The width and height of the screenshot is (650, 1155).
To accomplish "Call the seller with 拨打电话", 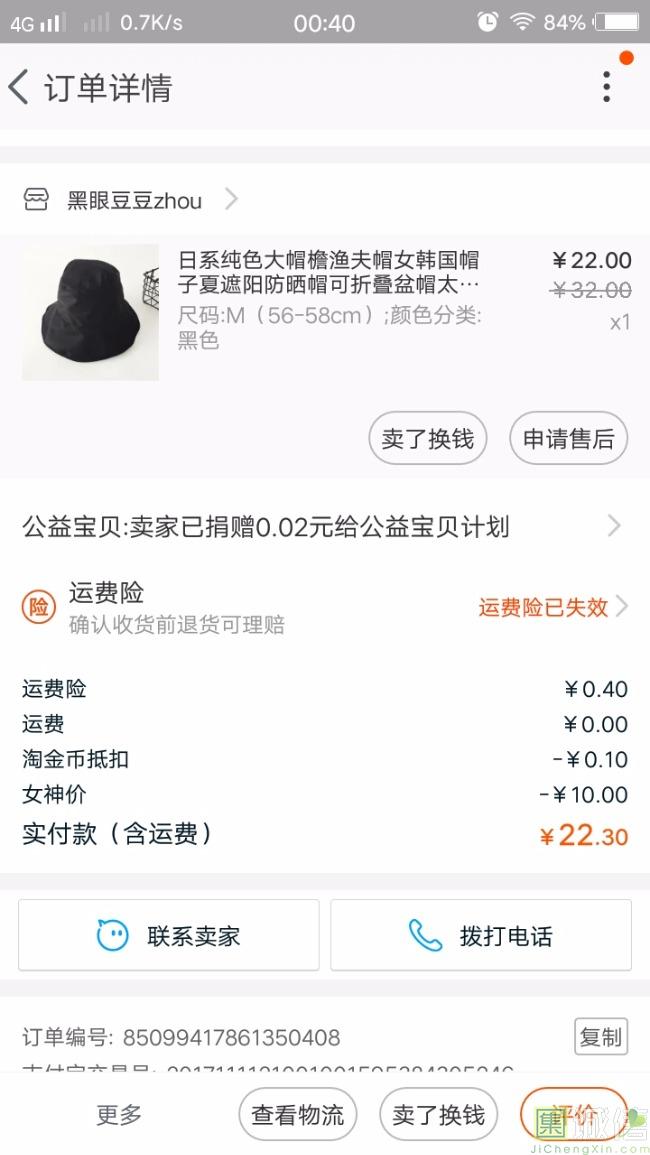I will click(x=481, y=936).
